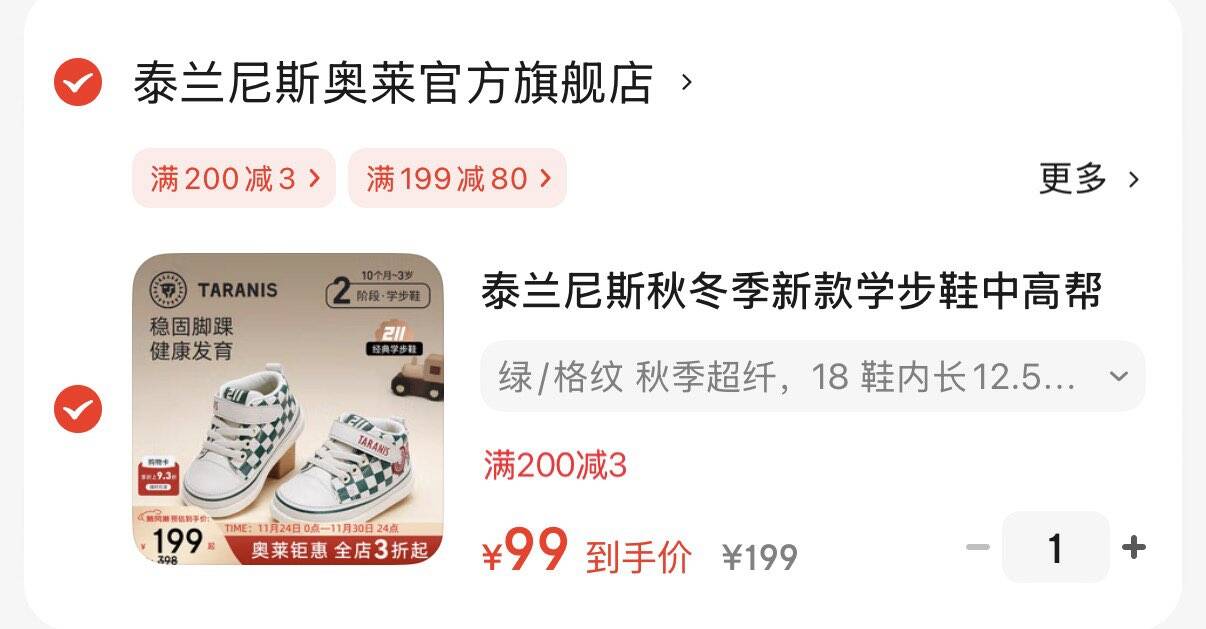Decrease the item quantity by one
The height and width of the screenshot is (629, 1206).
pyautogui.click(x=978, y=548)
